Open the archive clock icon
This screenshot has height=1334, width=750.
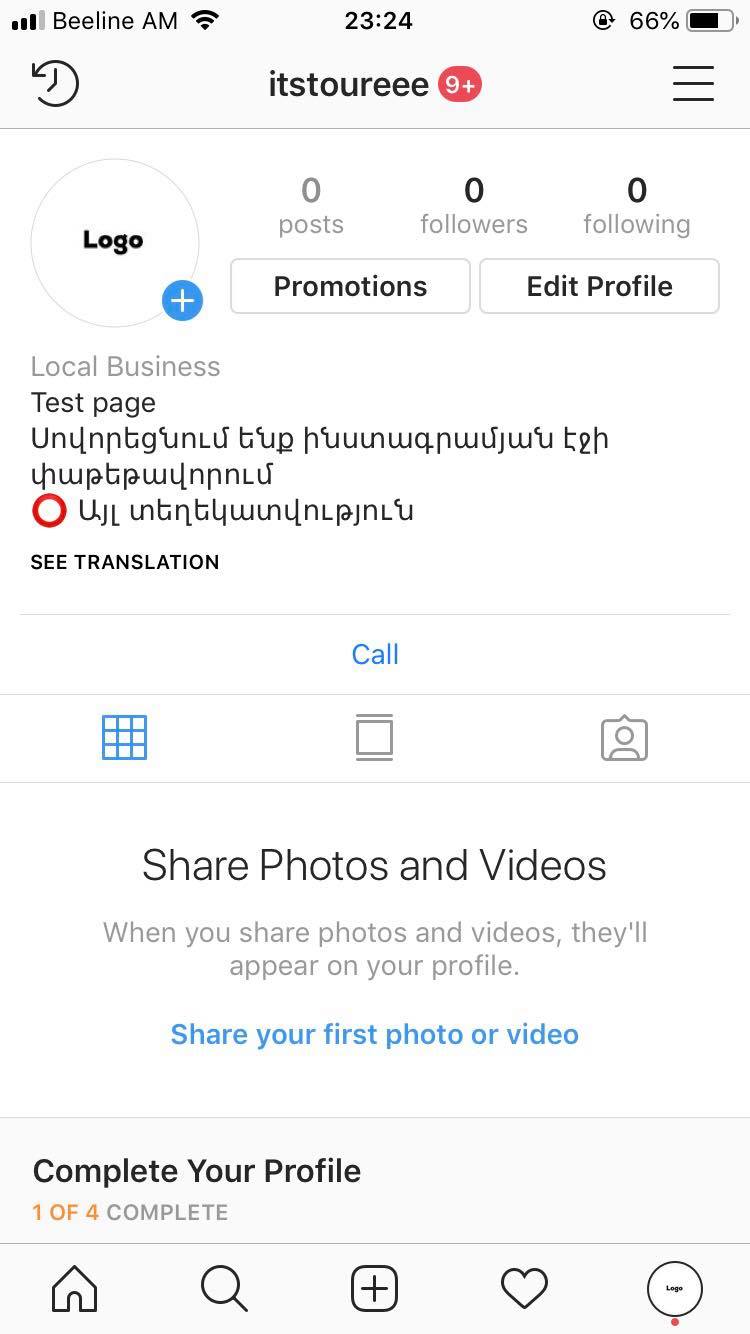pos(54,84)
